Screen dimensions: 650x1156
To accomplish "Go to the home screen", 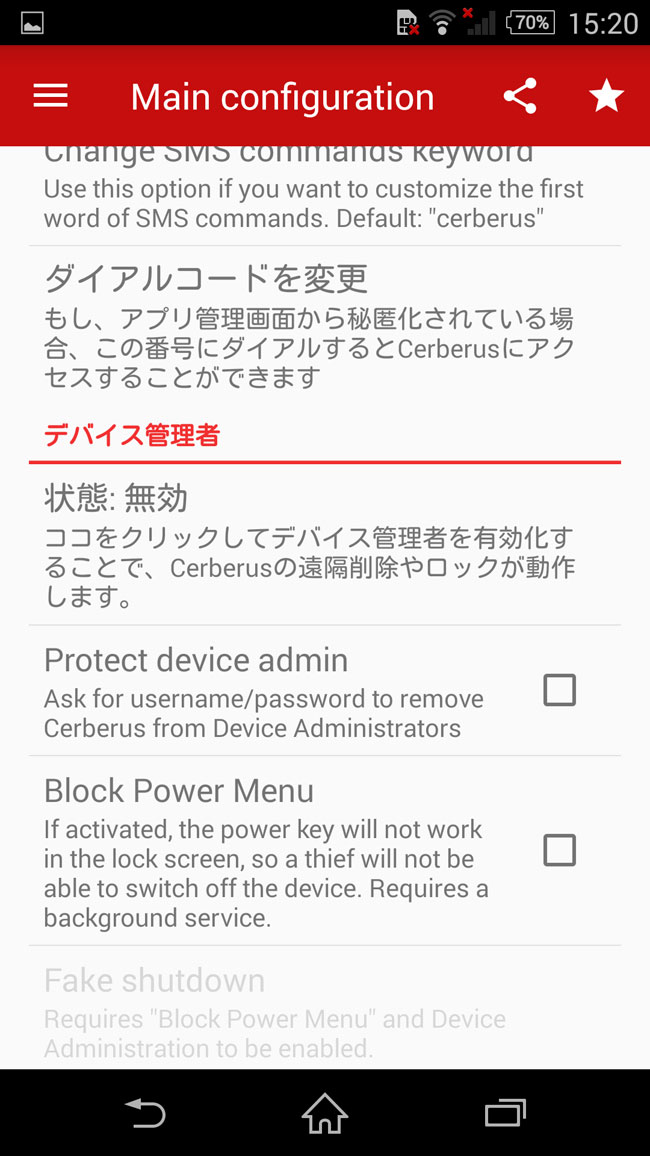I will pos(325,1113).
